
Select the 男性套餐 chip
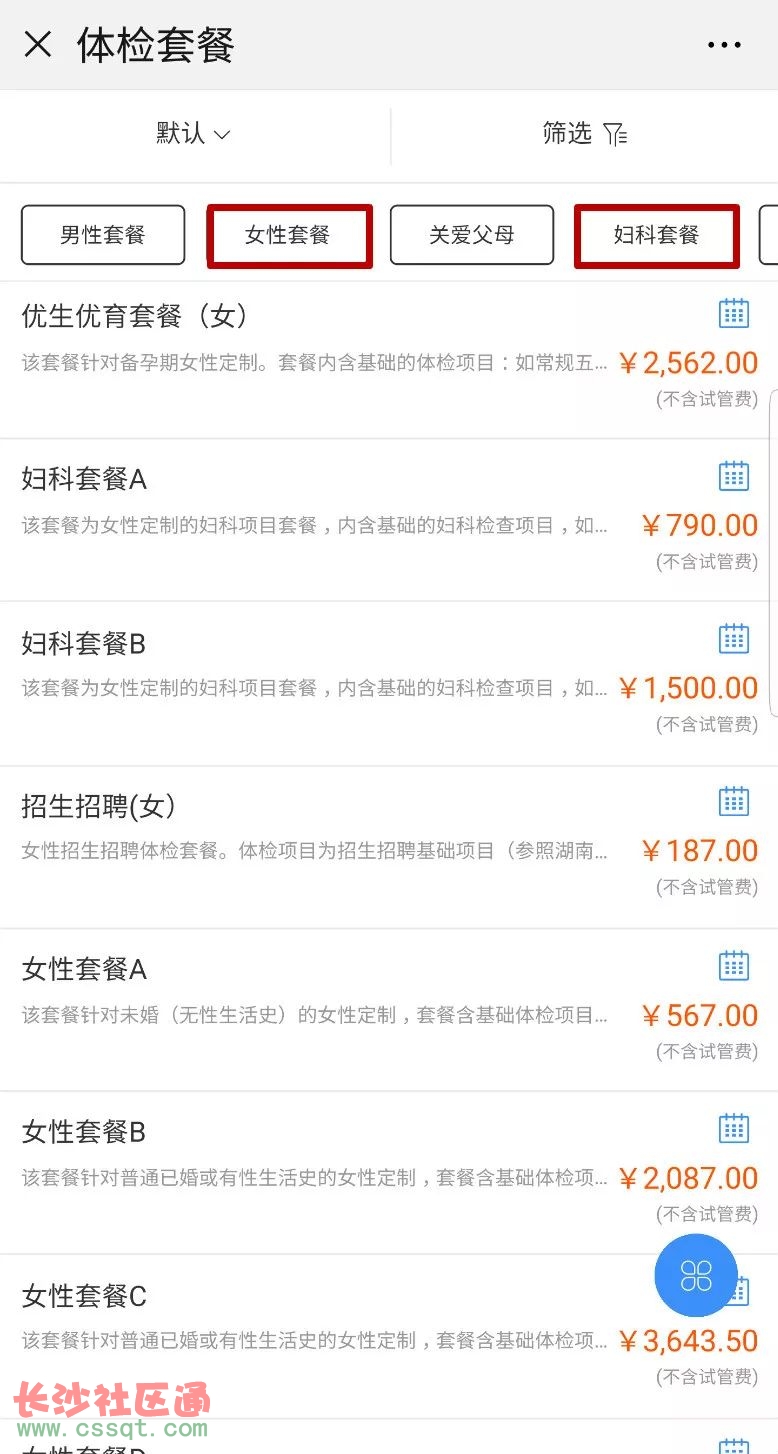103,235
